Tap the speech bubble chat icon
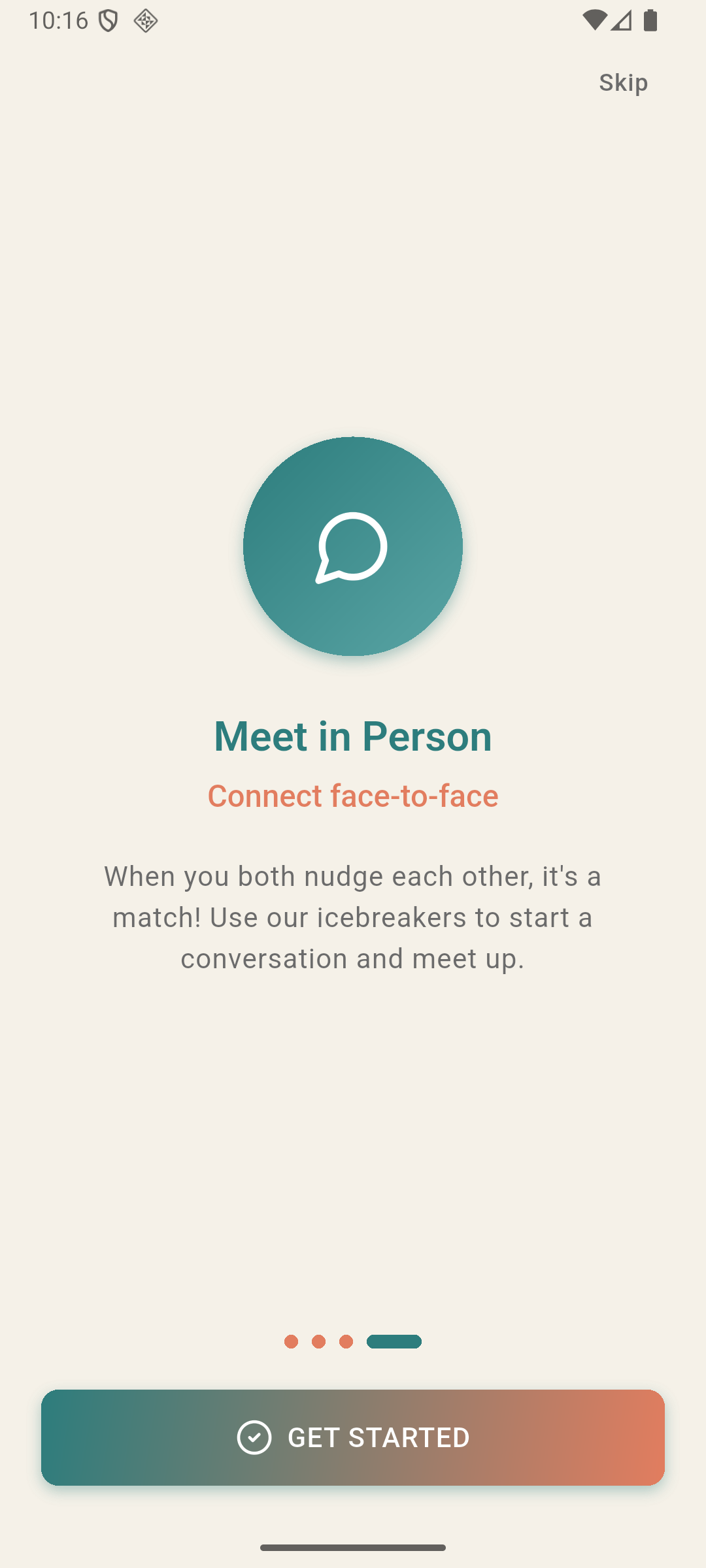This screenshot has width=706, height=1568. click(x=352, y=546)
